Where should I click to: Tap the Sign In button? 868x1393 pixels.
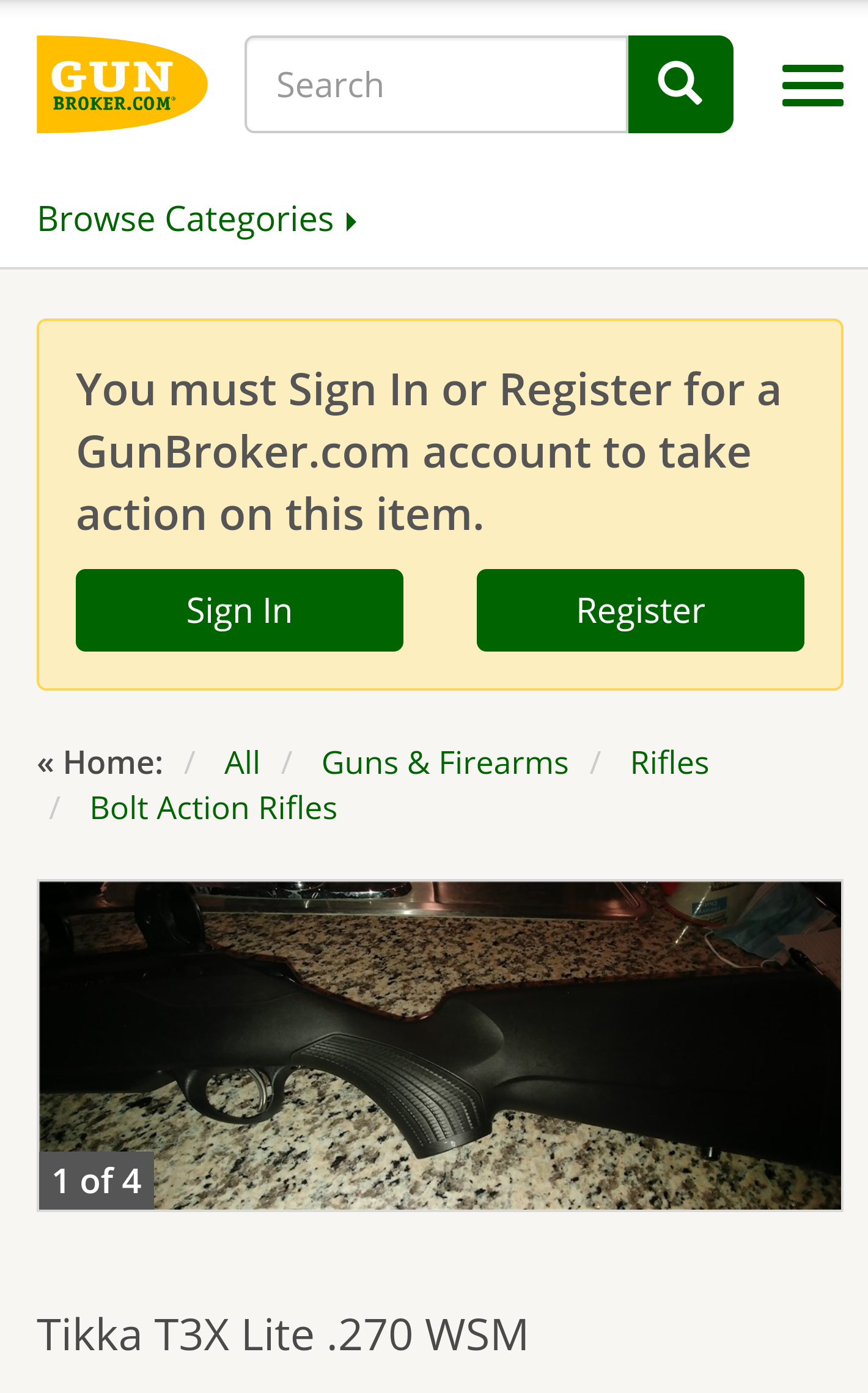coord(240,610)
